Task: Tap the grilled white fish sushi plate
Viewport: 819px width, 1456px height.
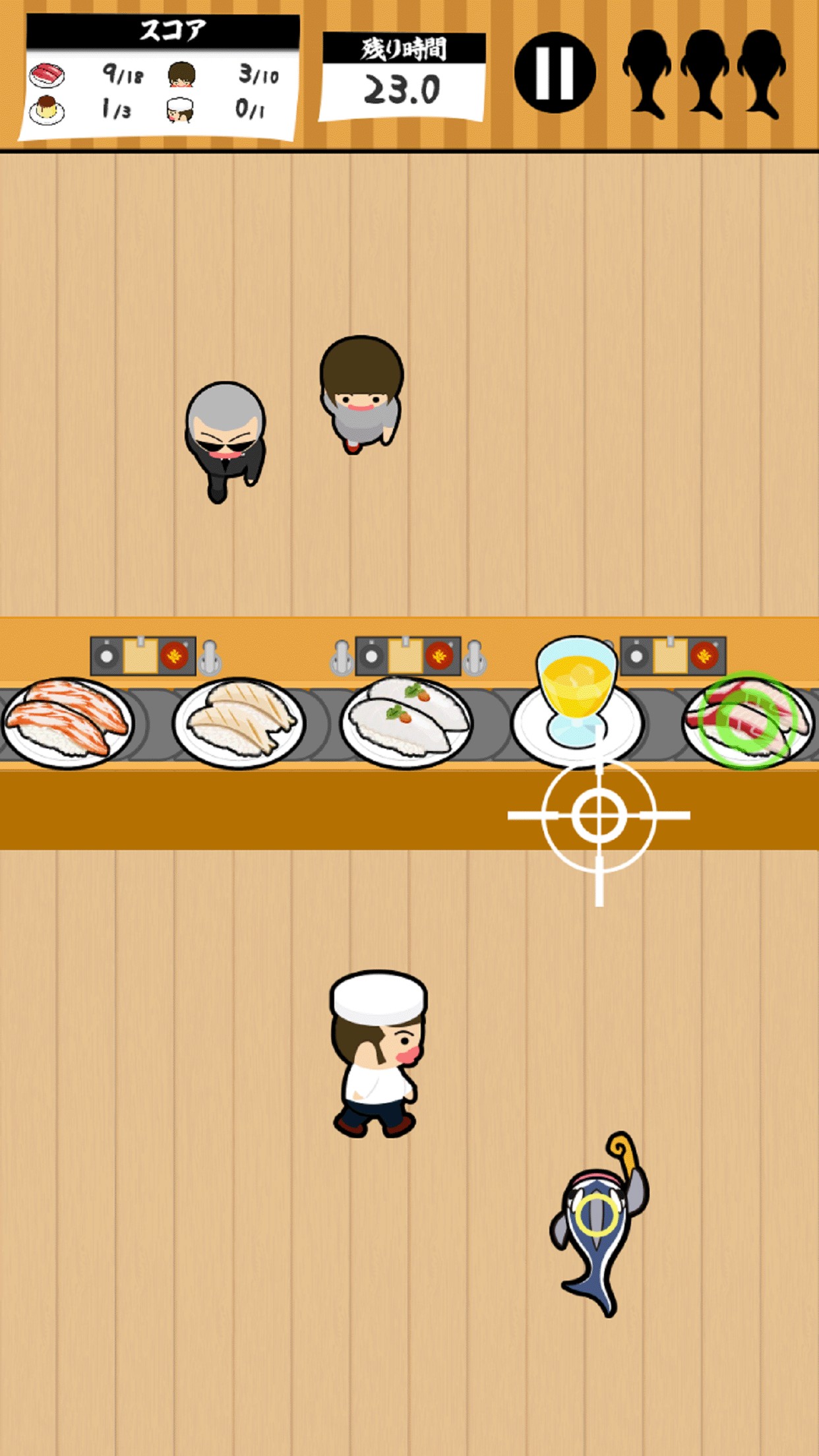Action: pyautogui.click(x=238, y=723)
